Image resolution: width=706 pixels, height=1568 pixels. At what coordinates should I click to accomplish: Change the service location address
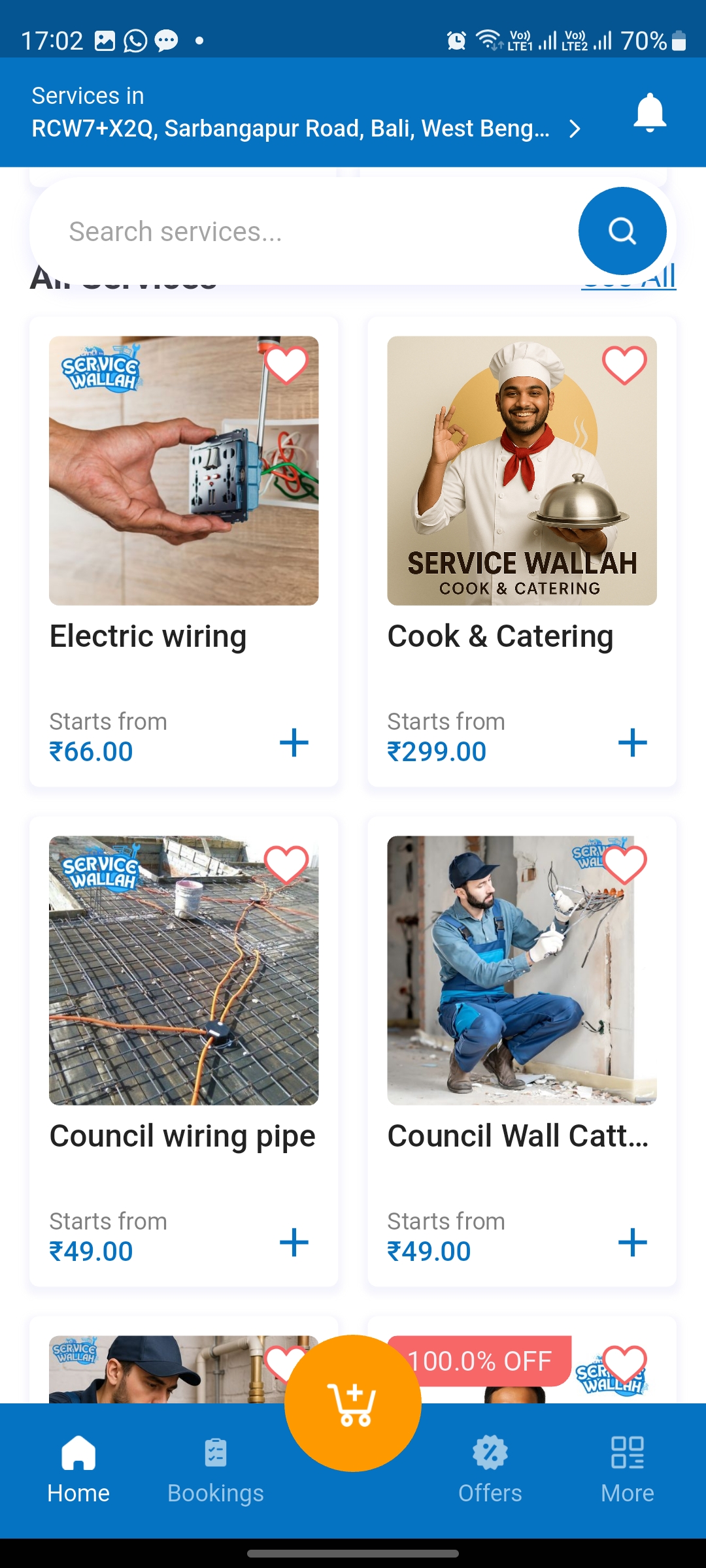[x=306, y=129]
